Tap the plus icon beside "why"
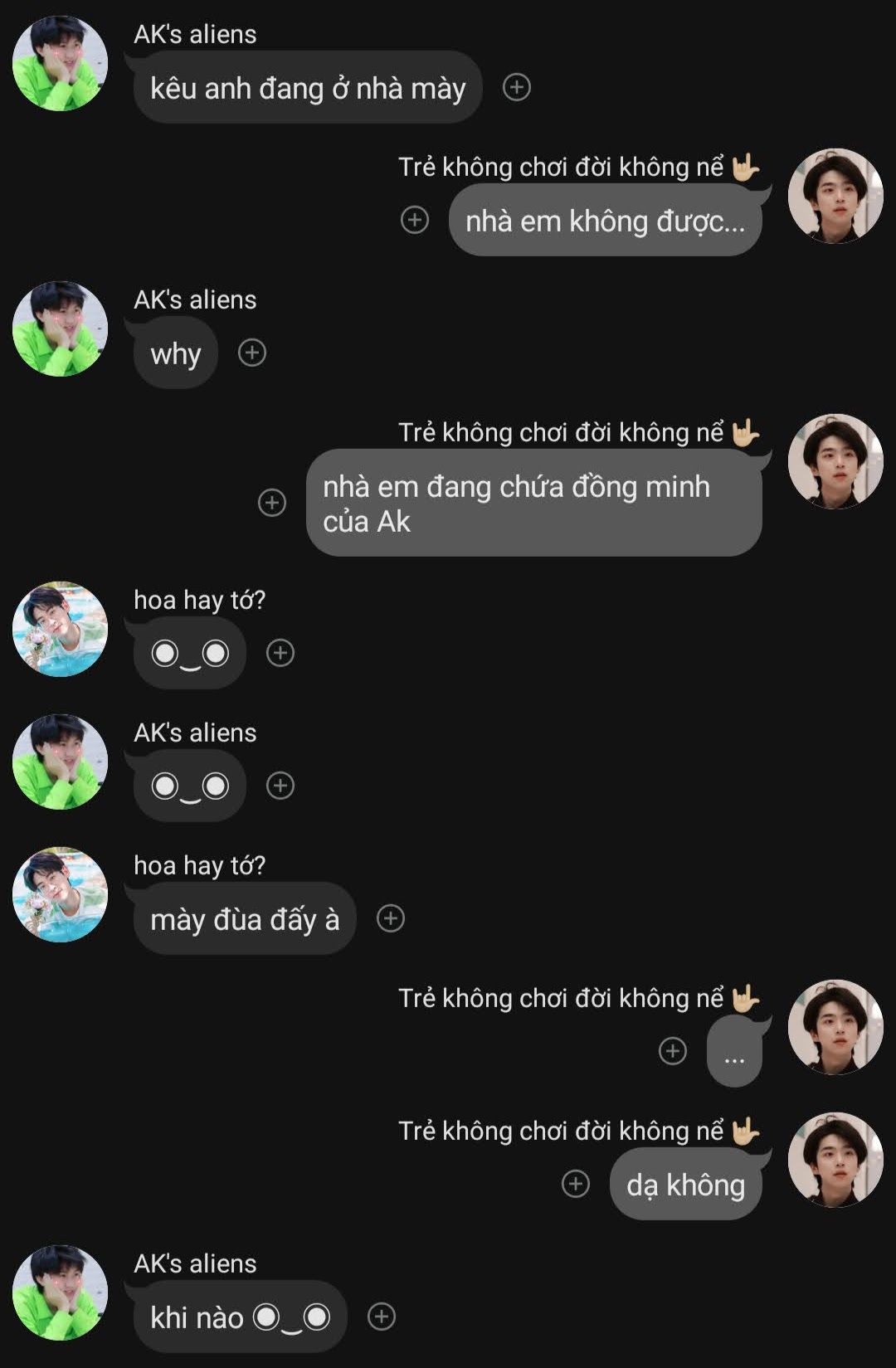896x1368 pixels. pyautogui.click(x=252, y=353)
